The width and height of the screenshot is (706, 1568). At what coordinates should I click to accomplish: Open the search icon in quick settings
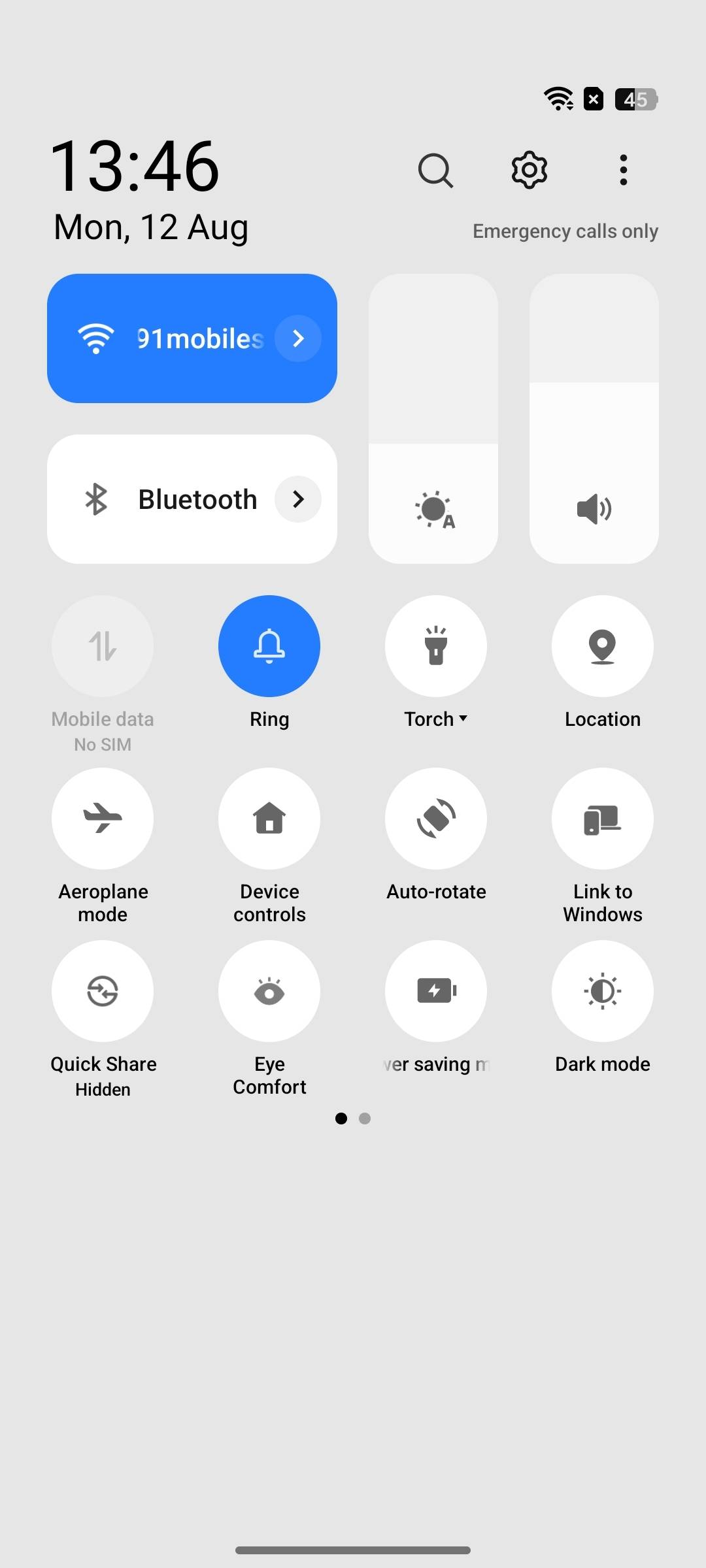click(x=435, y=171)
